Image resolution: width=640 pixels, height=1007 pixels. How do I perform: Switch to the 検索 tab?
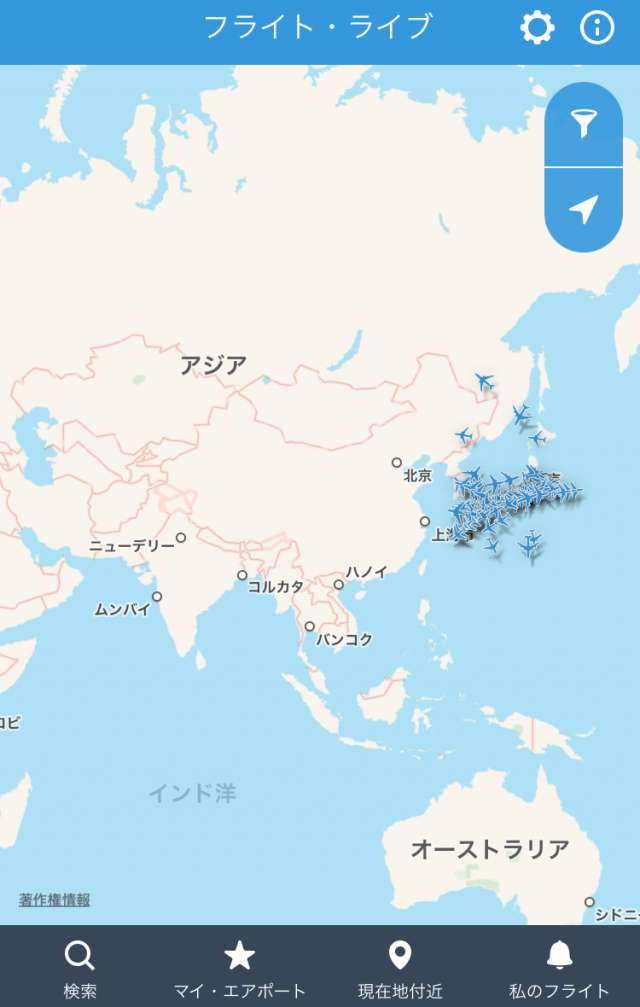tap(80, 968)
